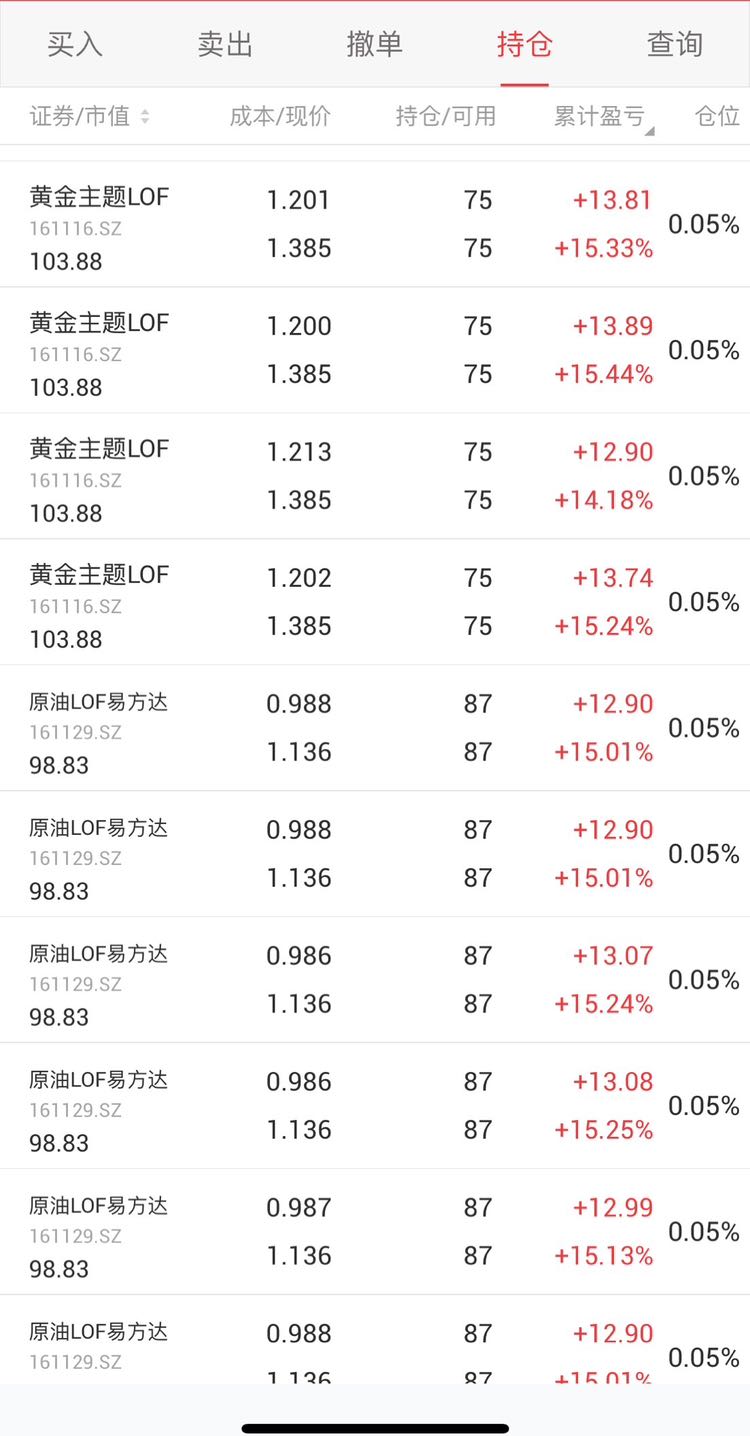750x1436 pixels.
Task: Open 黄金主题LOF holding with cost 1.201
Action: (x=375, y=224)
